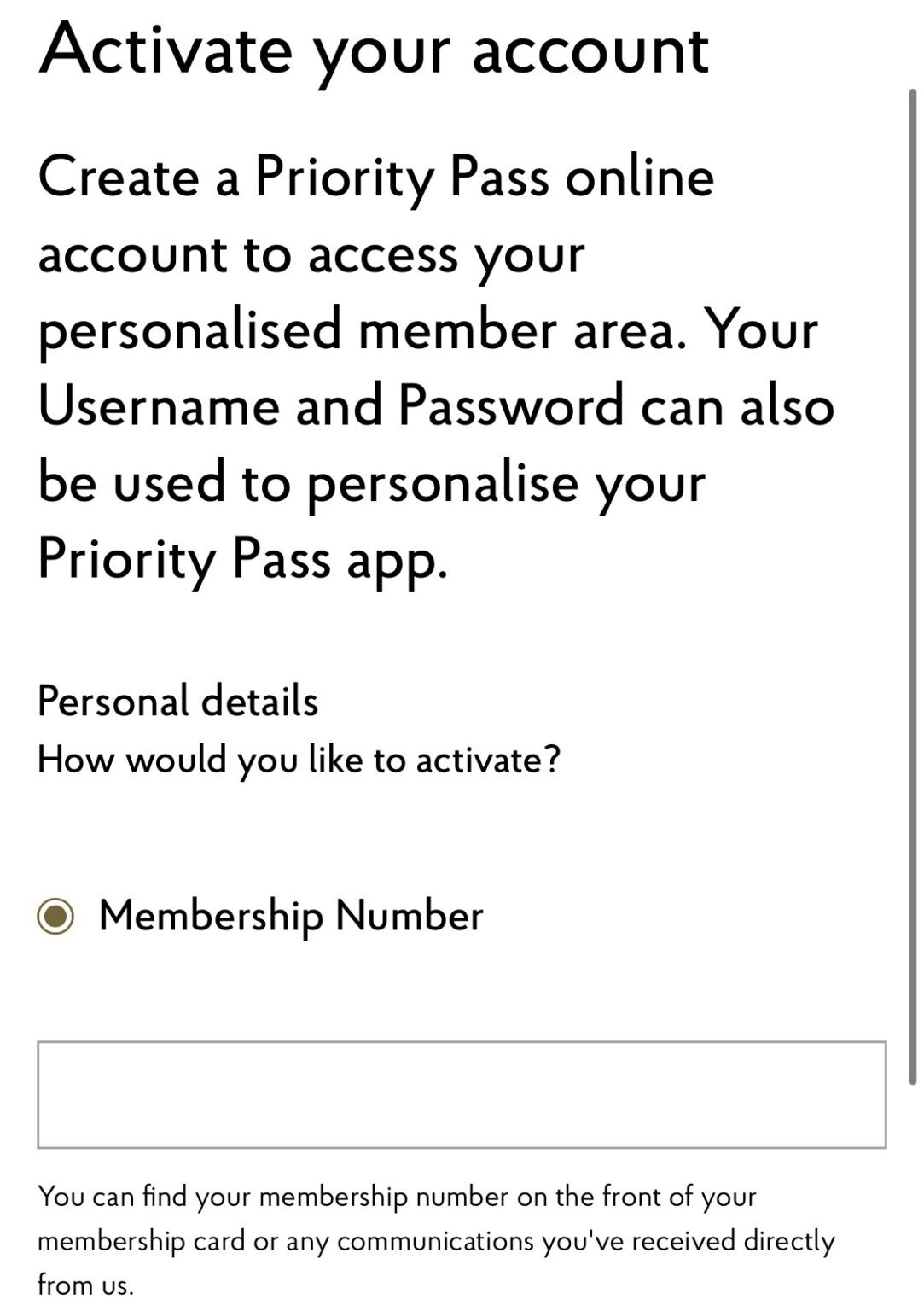
Task: Click the phrase 'Priority Pass app' in paragraph
Action: (x=243, y=558)
